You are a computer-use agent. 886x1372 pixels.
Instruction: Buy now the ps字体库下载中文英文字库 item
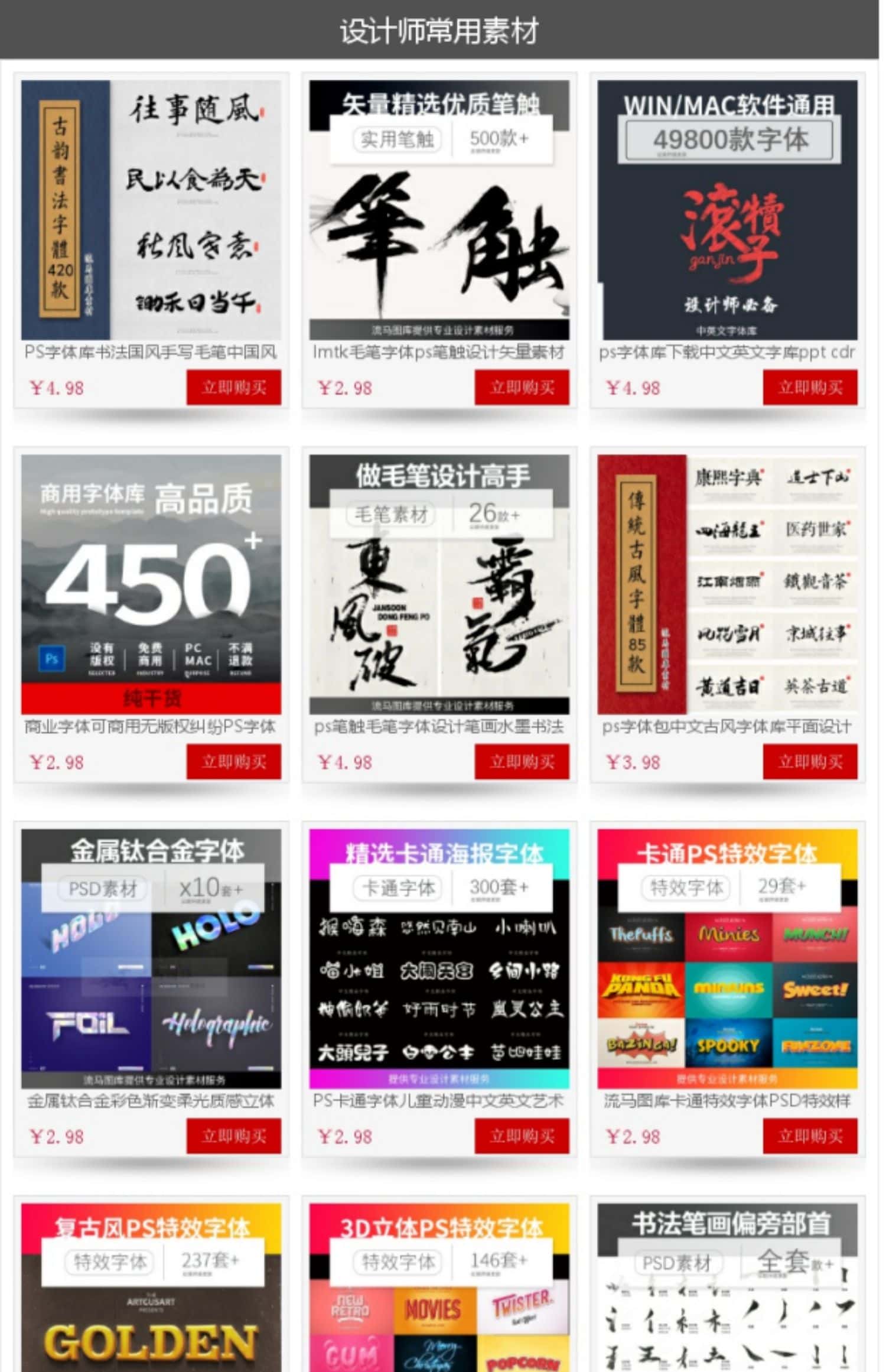click(810, 388)
